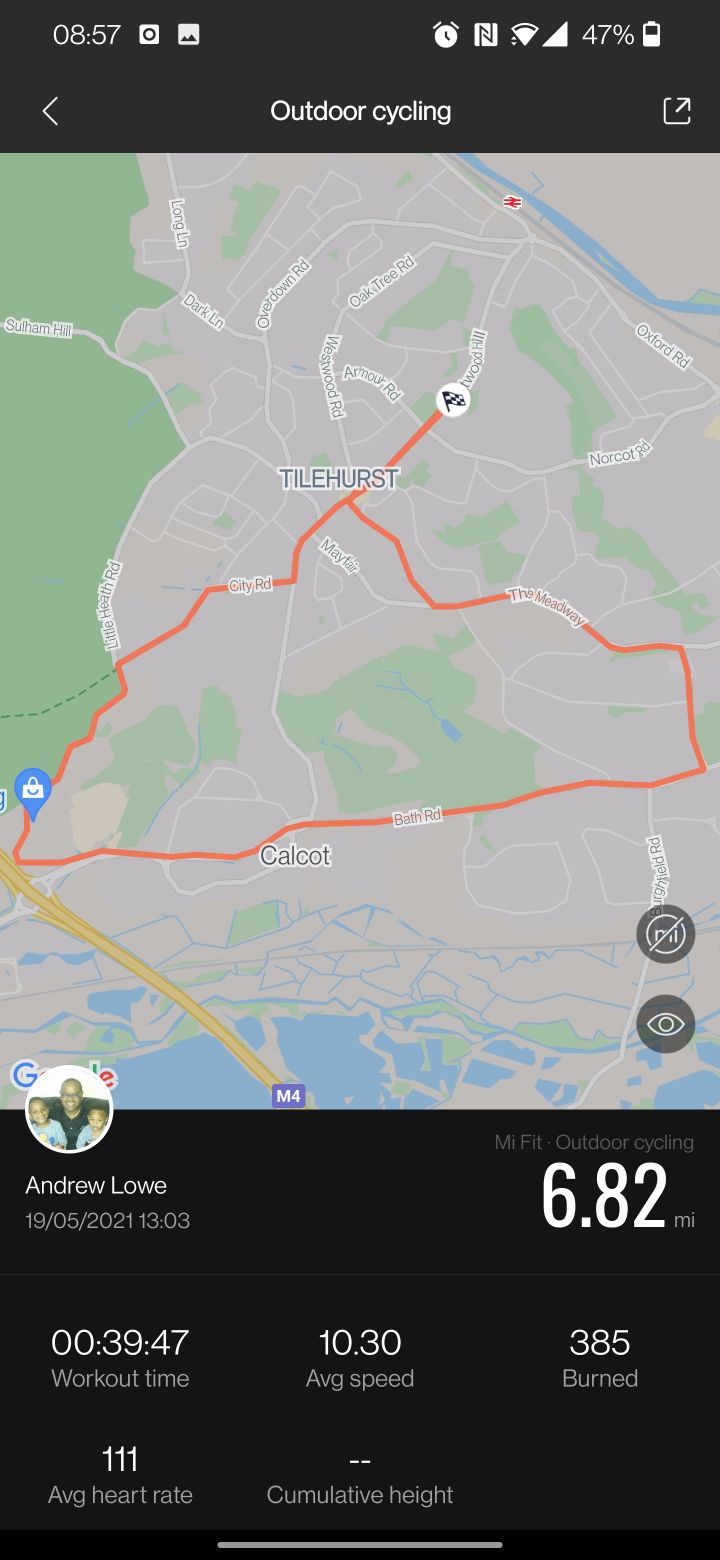
Task: Share the outdoor cycling workout
Action: click(676, 111)
